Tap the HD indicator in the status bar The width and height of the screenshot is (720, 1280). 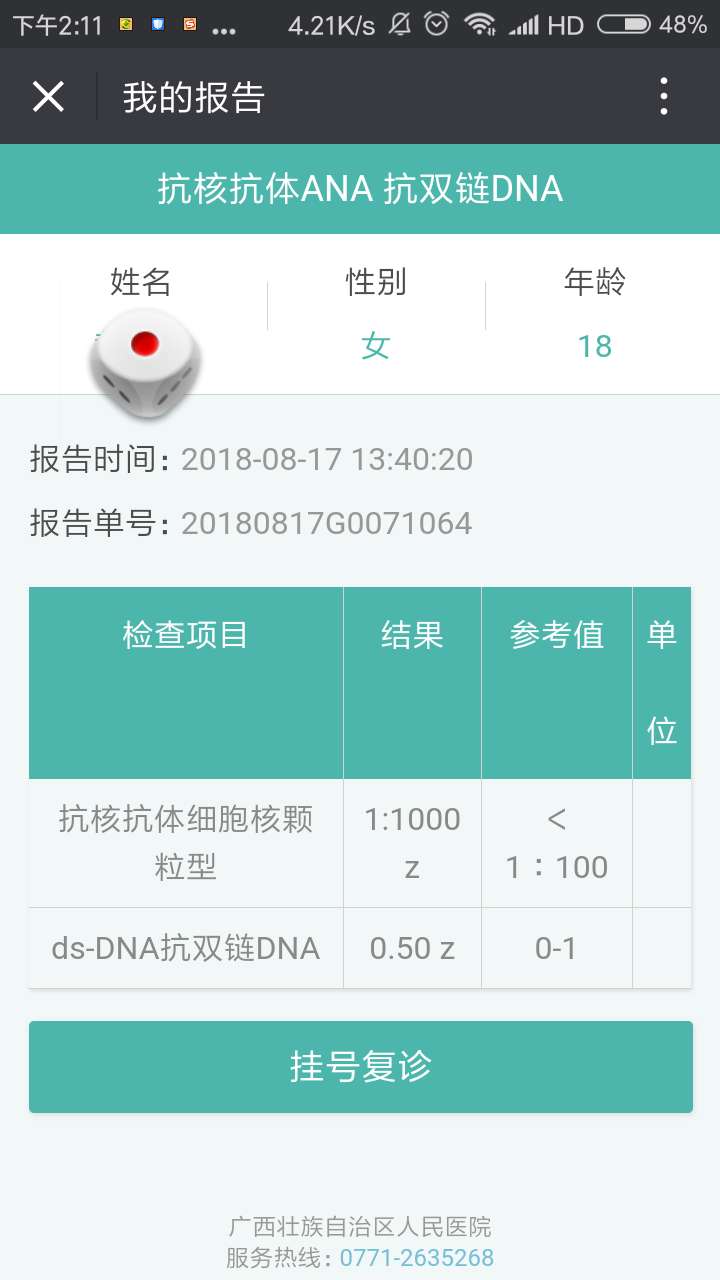(x=566, y=22)
